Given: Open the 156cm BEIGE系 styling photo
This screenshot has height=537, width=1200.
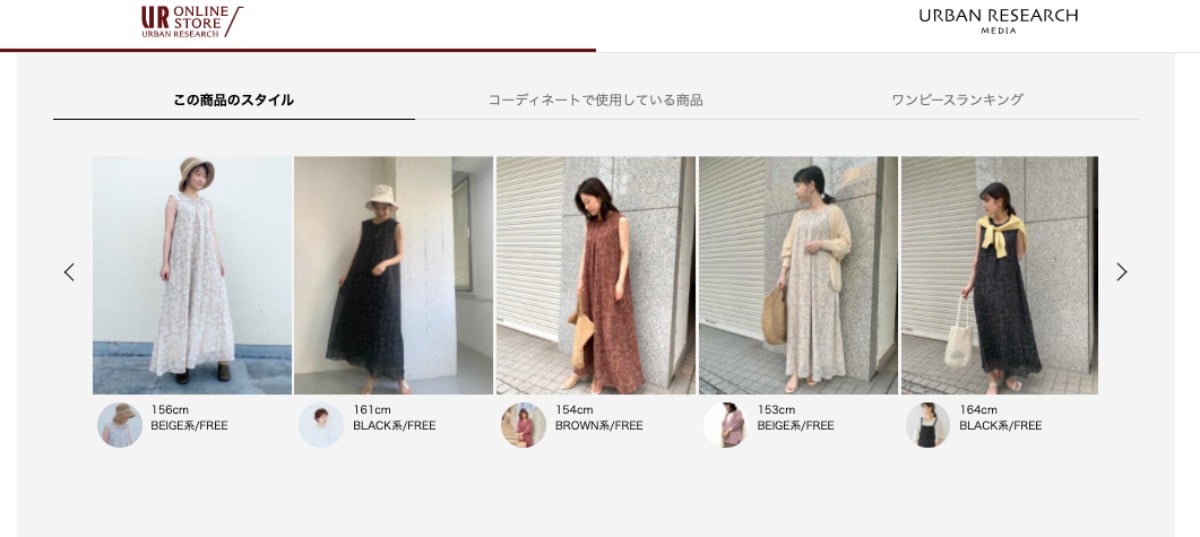Looking at the screenshot, I should point(192,275).
